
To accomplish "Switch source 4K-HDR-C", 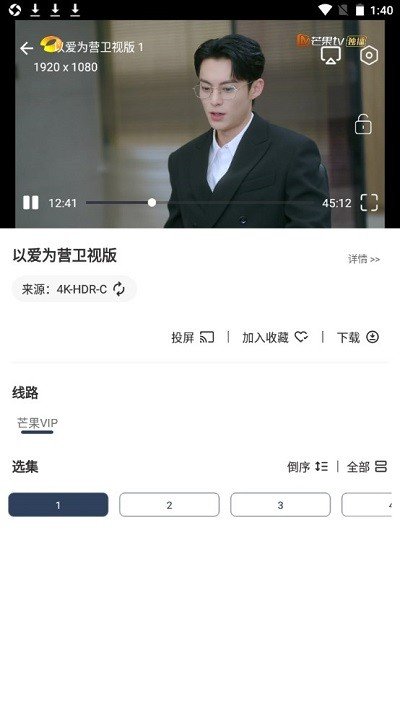I will [74, 289].
